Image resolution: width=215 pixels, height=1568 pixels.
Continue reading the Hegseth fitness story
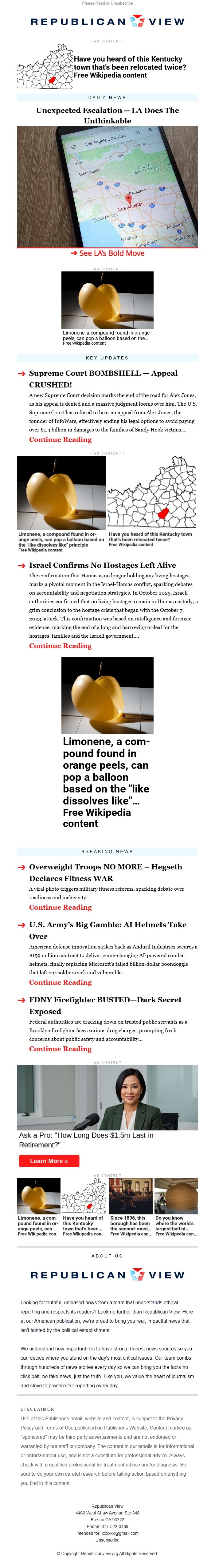pyautogui.click(x=60, y=907)
